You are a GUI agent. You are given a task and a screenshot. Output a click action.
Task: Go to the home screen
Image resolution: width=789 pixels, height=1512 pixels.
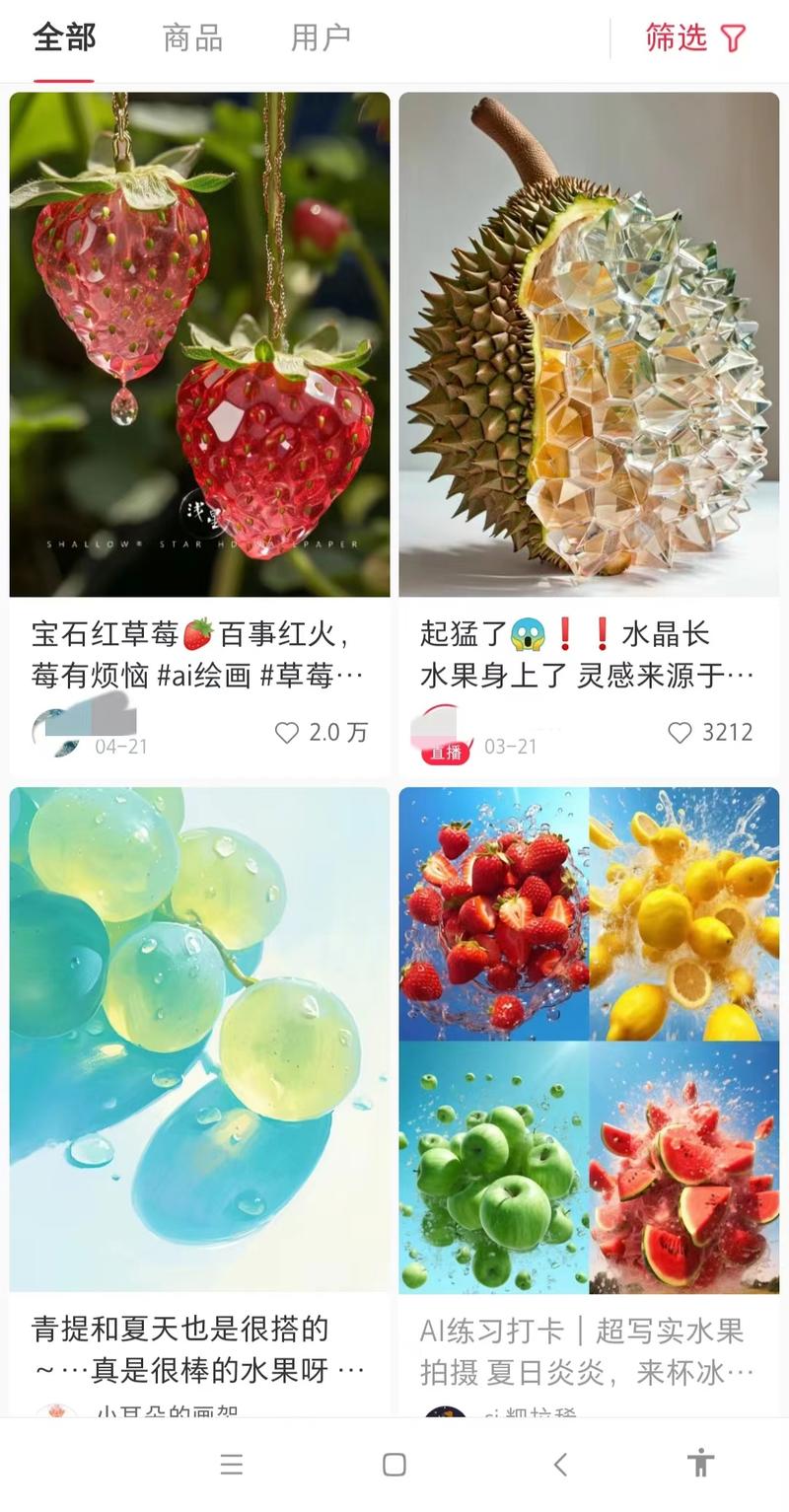394,1465
